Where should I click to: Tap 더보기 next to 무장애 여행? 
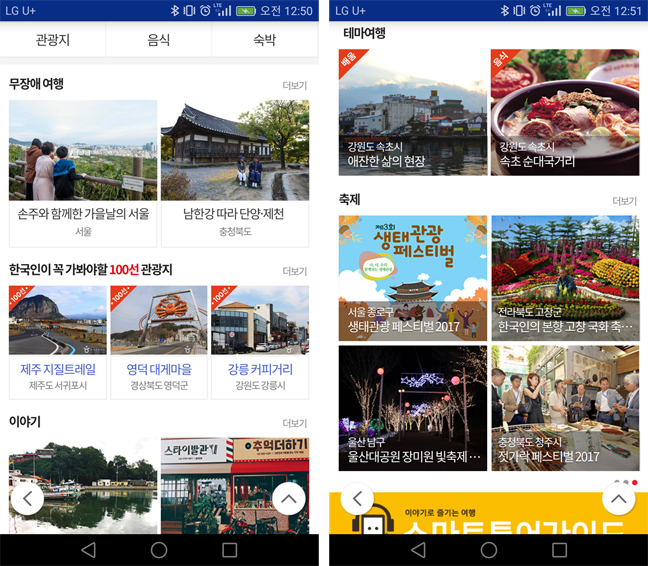click(x=294, y=86)
